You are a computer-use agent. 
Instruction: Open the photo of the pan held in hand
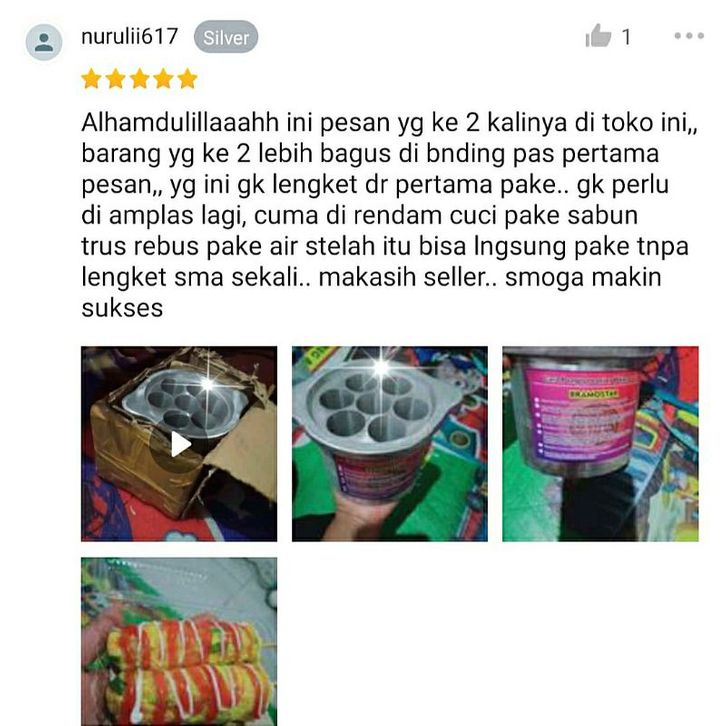coord(389,443)
